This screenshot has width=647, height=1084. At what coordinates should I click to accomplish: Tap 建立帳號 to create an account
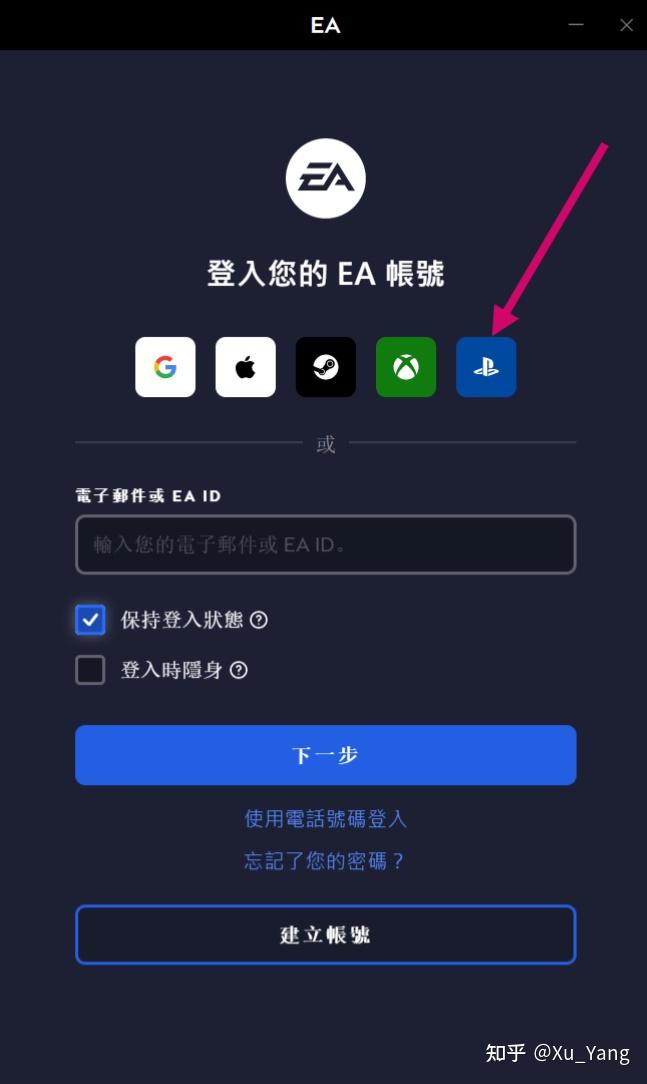pyautogui.click(x=326, y=935)
